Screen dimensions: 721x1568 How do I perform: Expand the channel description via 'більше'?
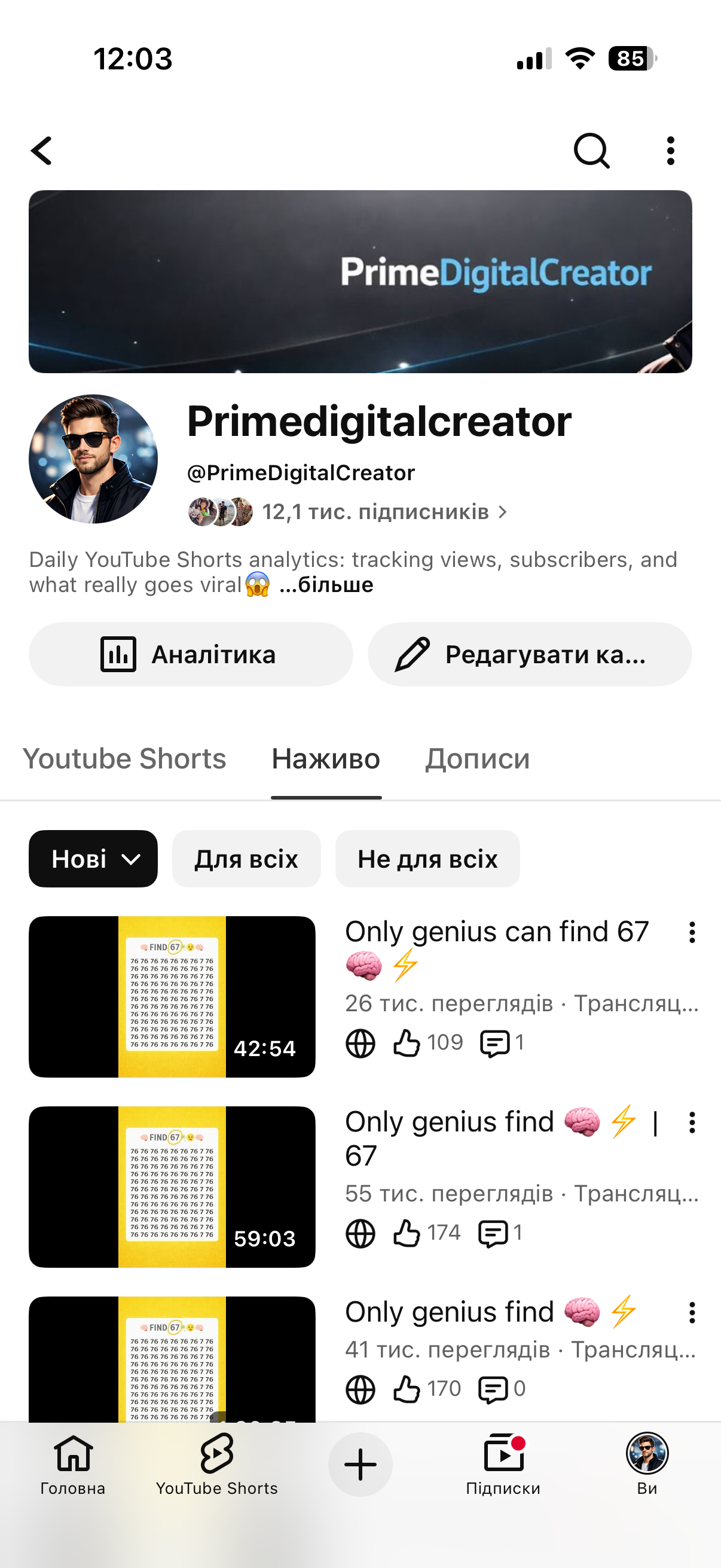[x=326, y=585]
